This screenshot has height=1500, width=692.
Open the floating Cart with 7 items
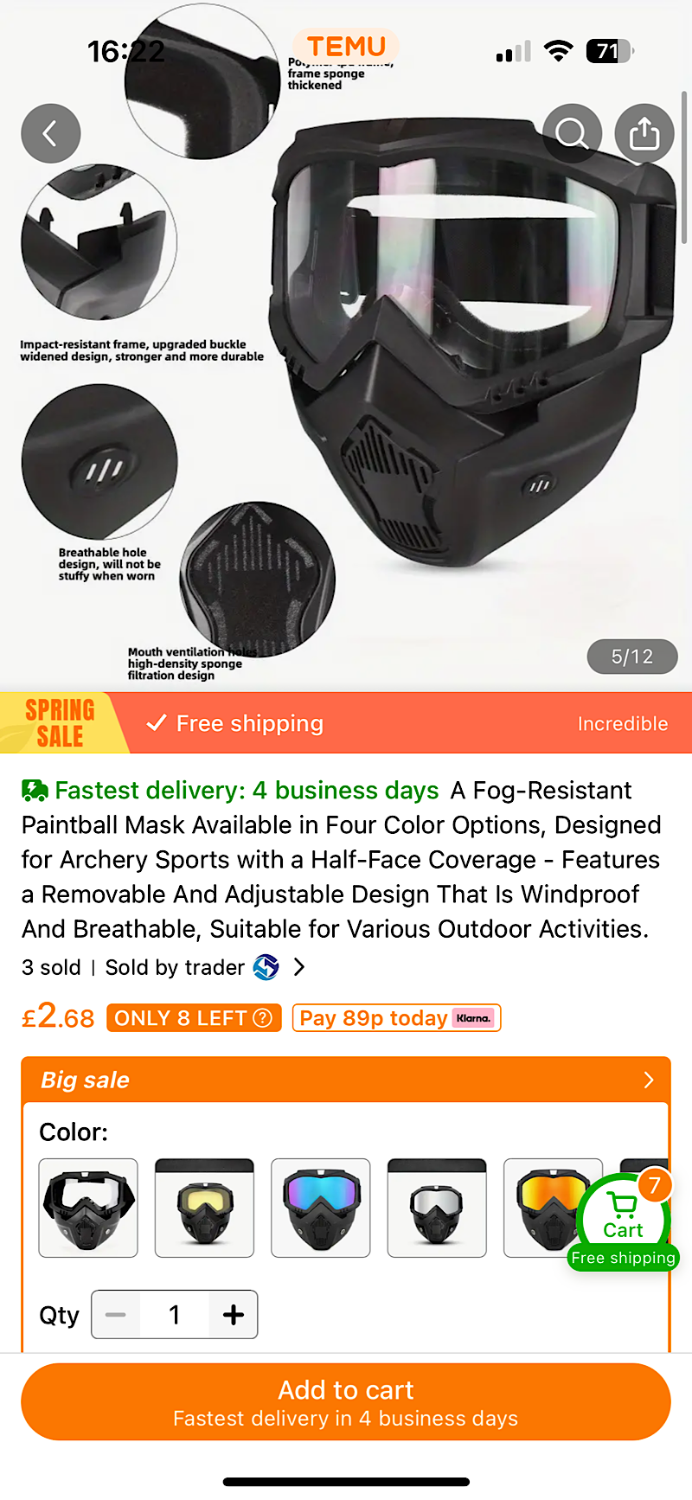[623, 1217]
